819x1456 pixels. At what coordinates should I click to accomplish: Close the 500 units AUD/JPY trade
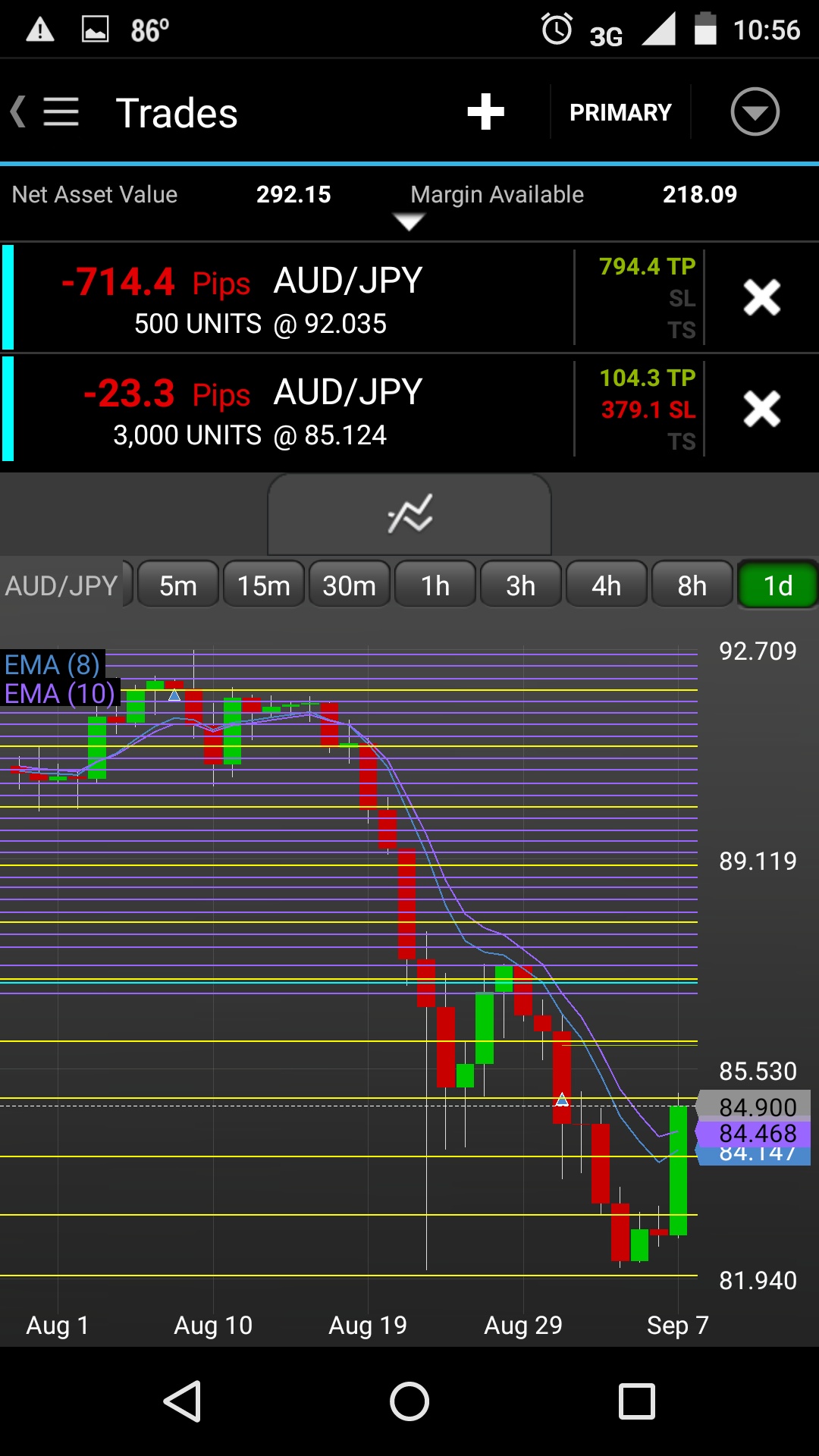pos(761,298)
